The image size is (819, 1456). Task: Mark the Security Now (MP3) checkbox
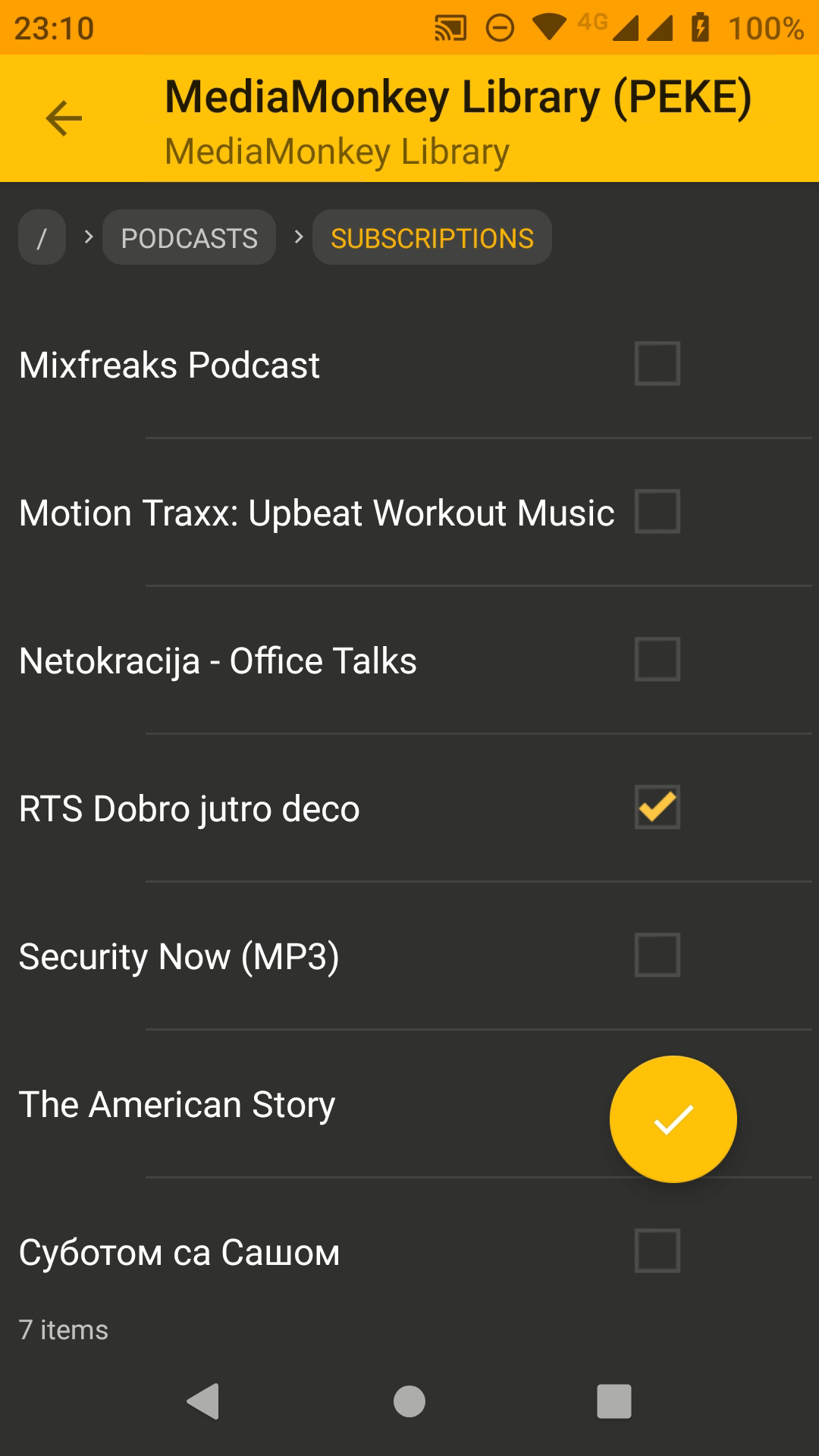tap(657, 955)
